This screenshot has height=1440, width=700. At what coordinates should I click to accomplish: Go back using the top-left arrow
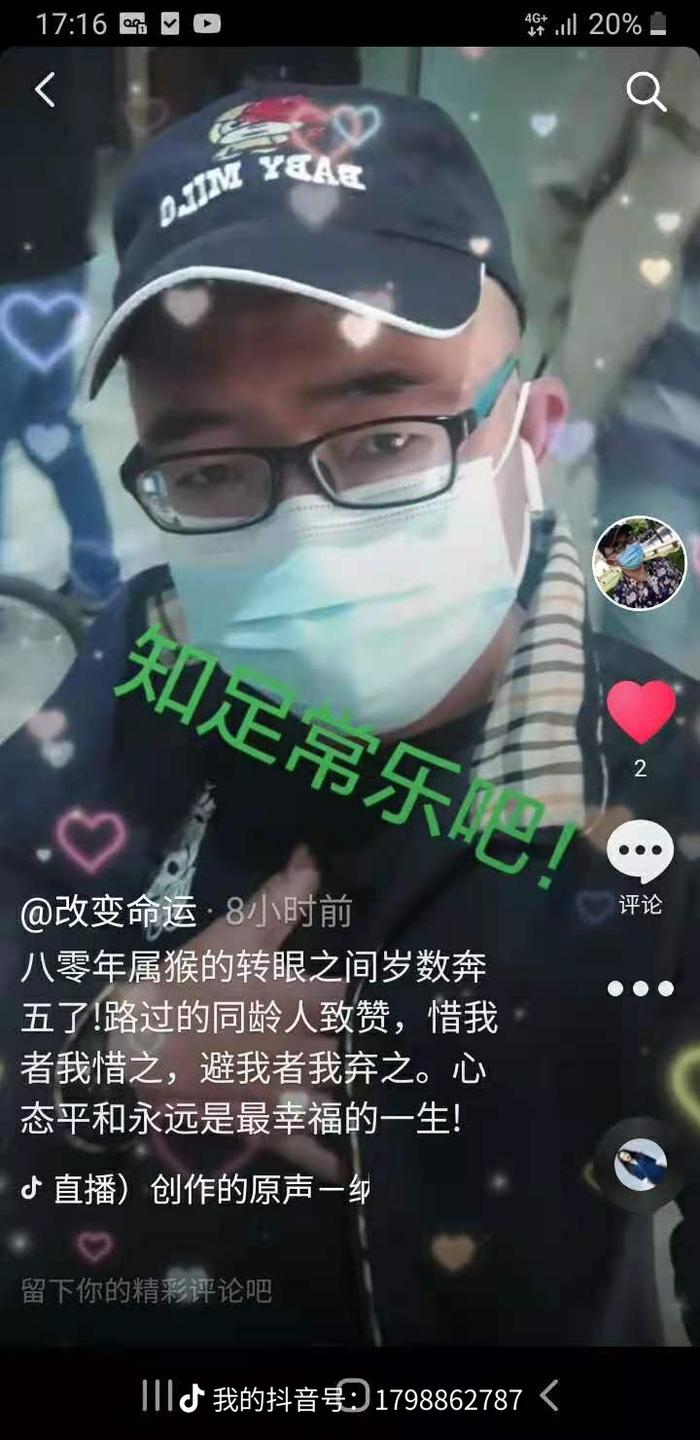(45, 91)
